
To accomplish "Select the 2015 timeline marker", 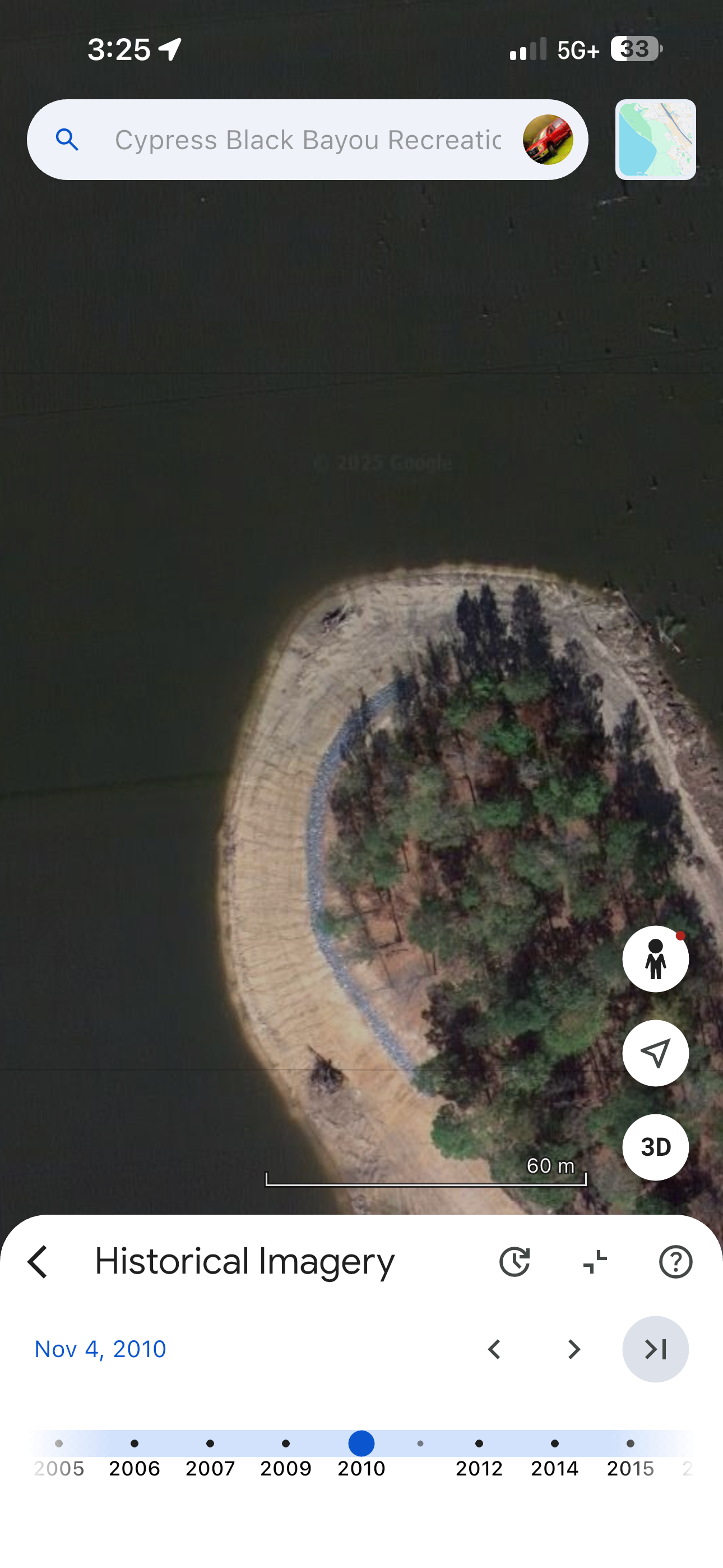I will click(x=630, y=1444).
